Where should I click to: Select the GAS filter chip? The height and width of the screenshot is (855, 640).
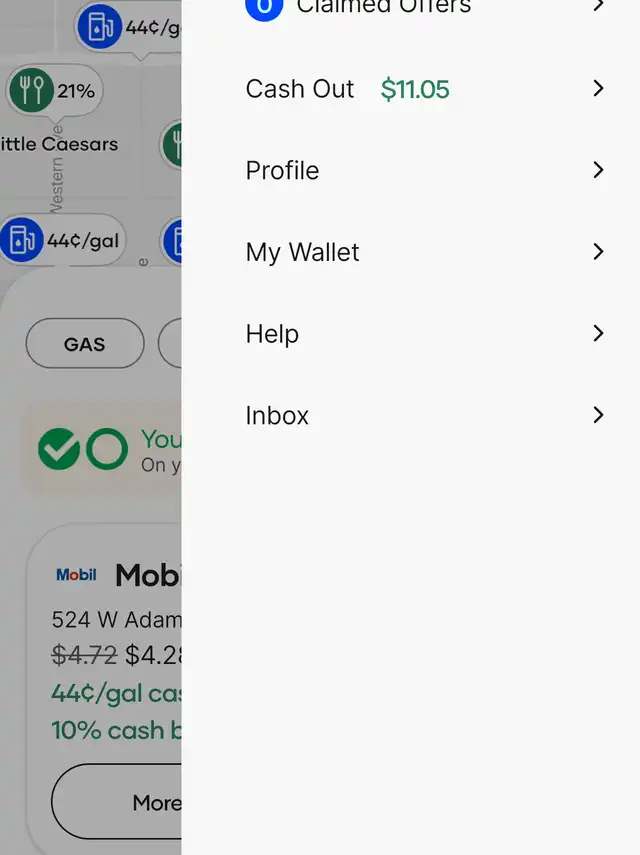[85, 344]
